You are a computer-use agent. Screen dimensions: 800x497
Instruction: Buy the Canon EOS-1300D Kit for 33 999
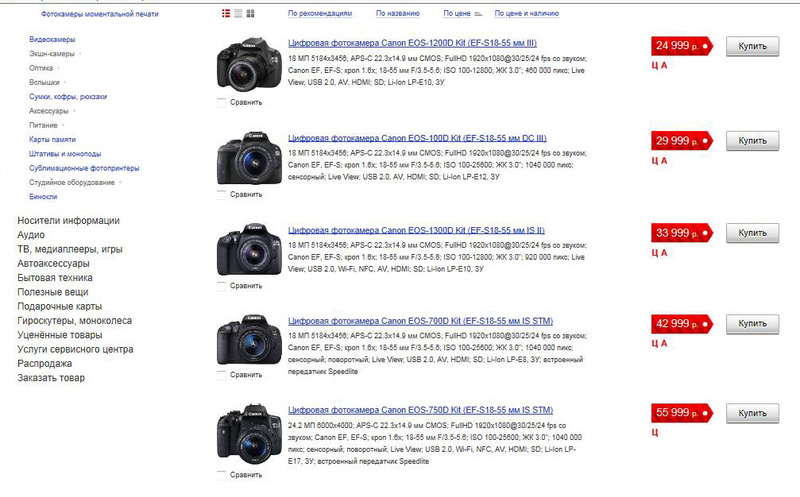point(752,232)
